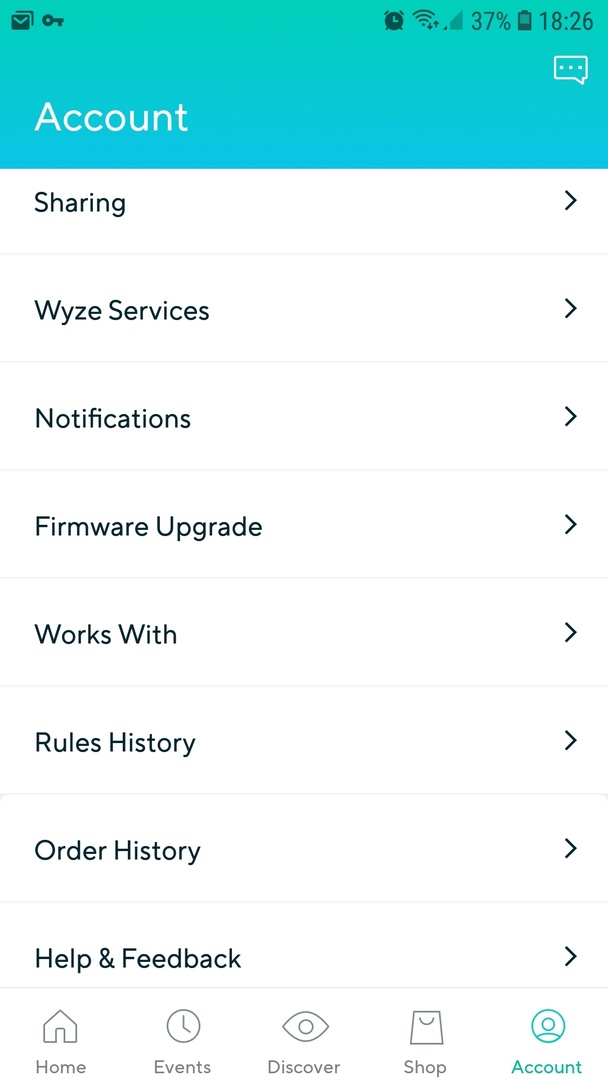This screenshot has height=1080, width=608.
Task: Go to the Discover tab
Action: [304, 1040]
